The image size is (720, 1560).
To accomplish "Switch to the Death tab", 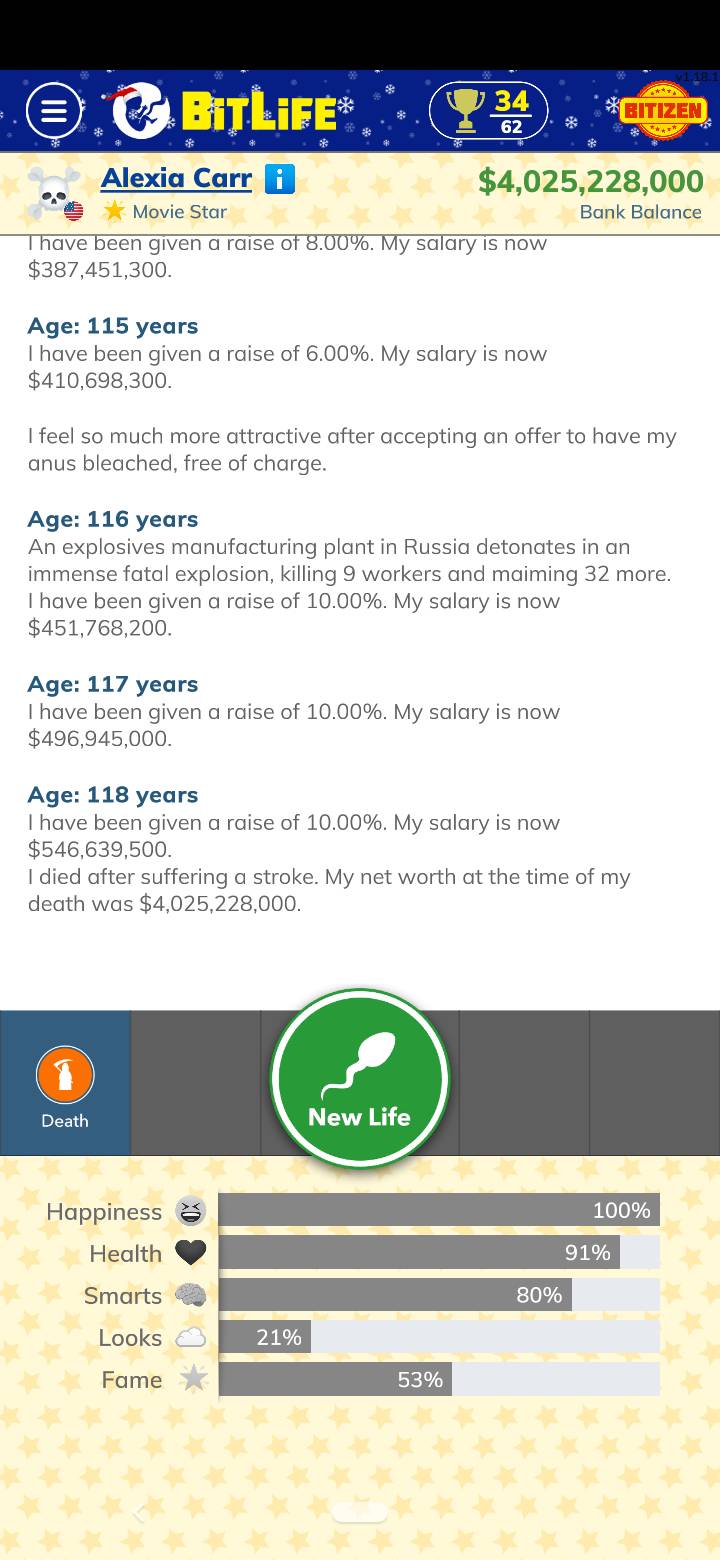I will pyautogui.click(x=64, y=1082).
